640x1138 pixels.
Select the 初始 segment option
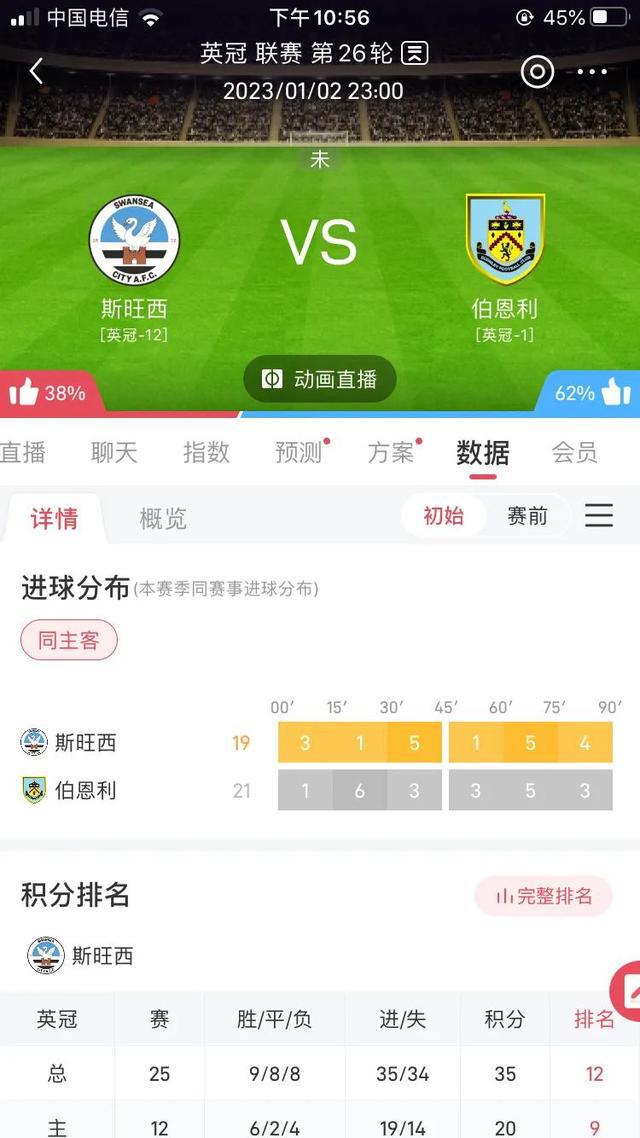click(443, 516)
